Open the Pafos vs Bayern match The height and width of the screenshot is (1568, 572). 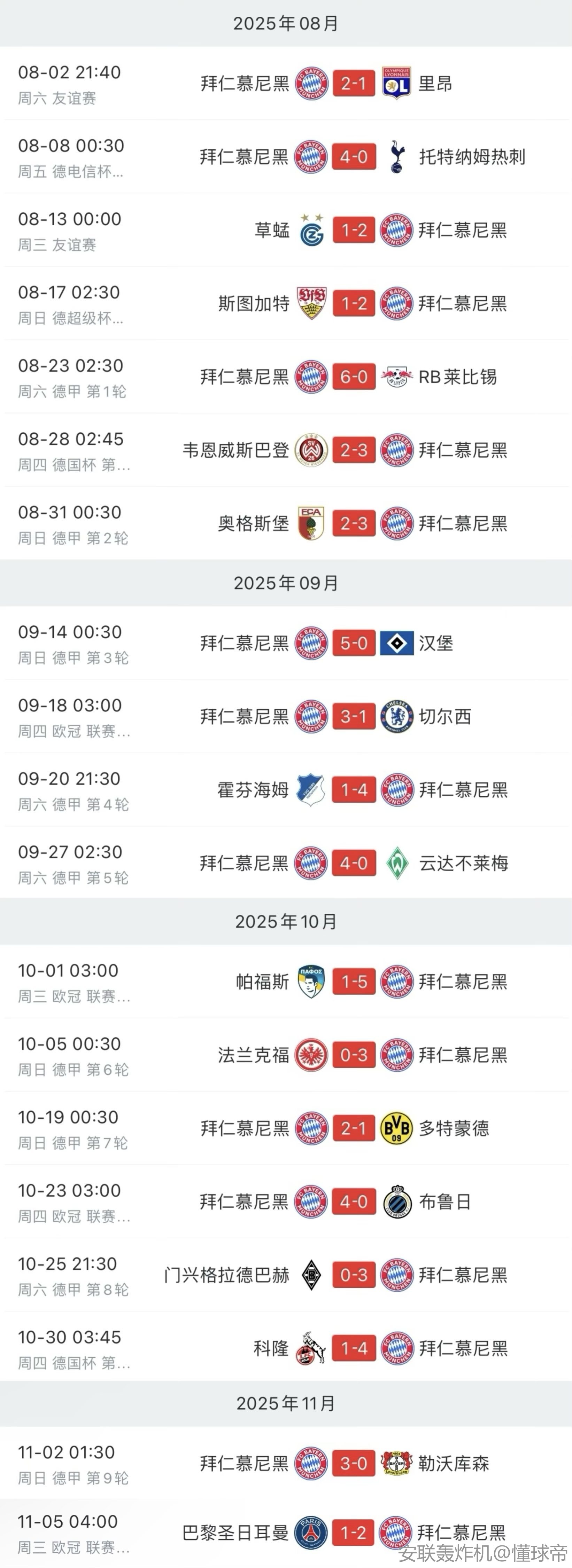coord(353,982)
